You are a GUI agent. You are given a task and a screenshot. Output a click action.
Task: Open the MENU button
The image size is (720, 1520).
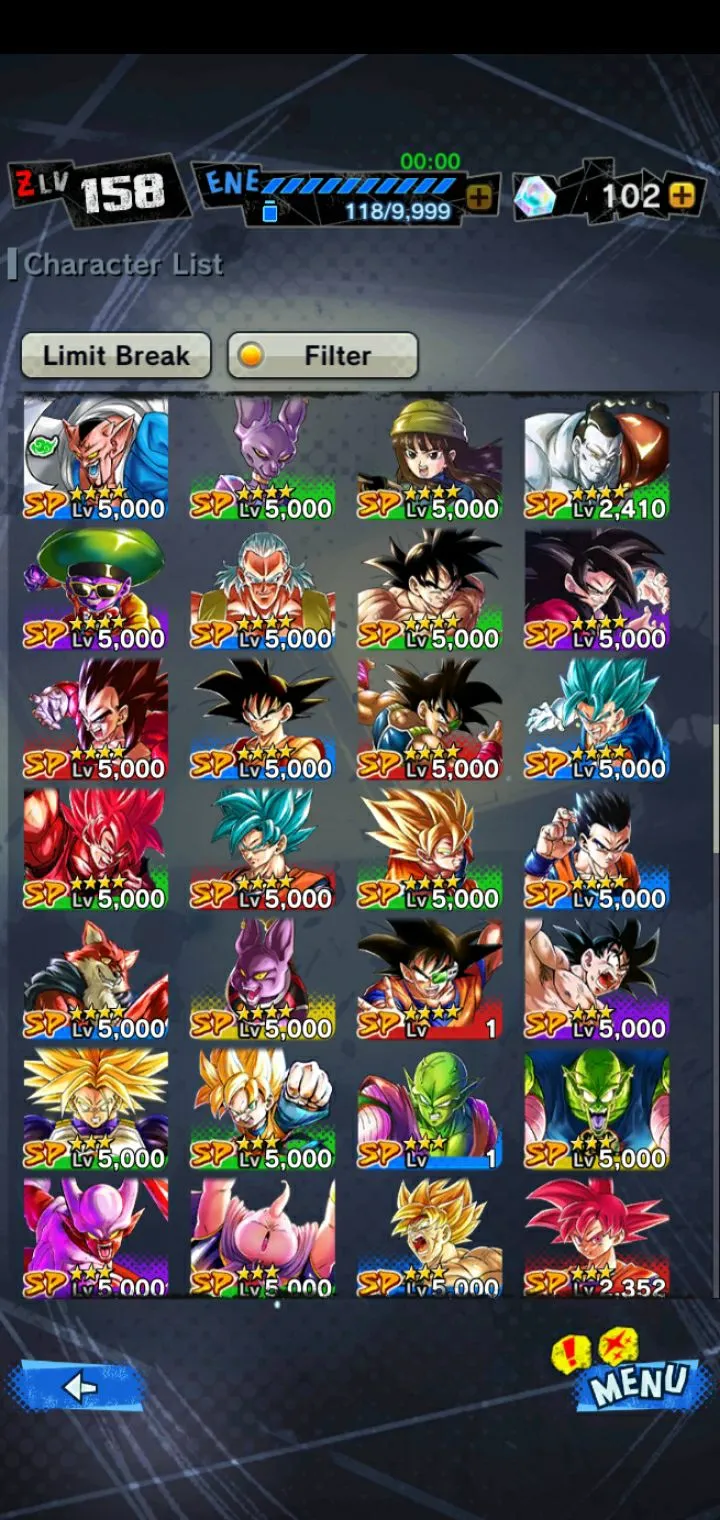(x=638, y=1382)
